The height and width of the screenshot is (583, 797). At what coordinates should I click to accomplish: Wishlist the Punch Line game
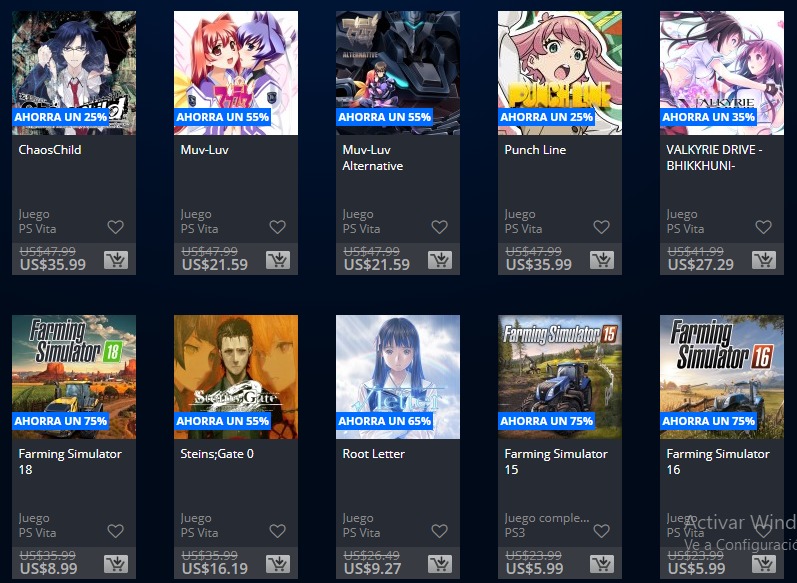click(x=602, y=227)
